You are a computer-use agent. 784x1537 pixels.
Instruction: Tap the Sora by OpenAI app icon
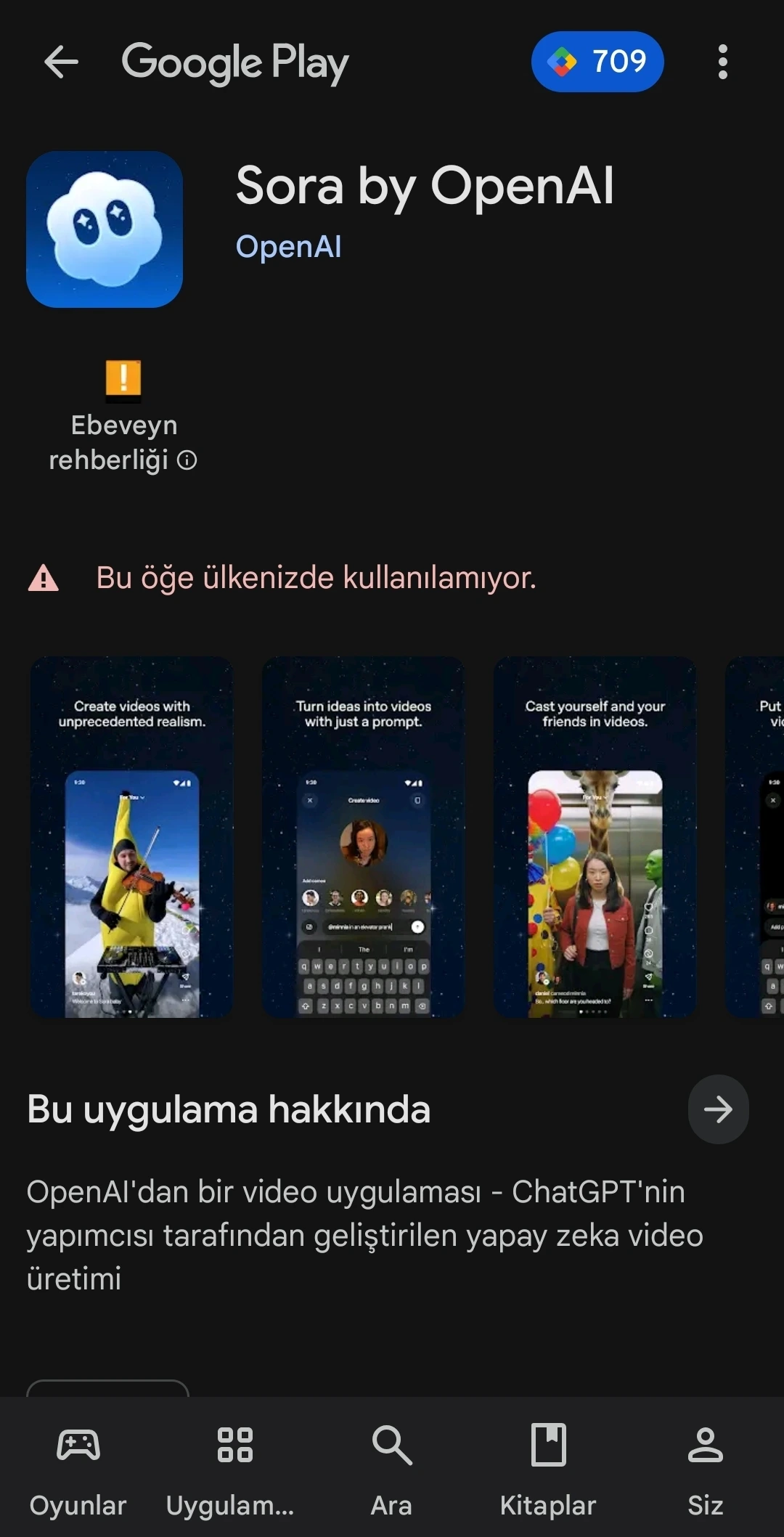pyautogui.click(x=105, y=231)
